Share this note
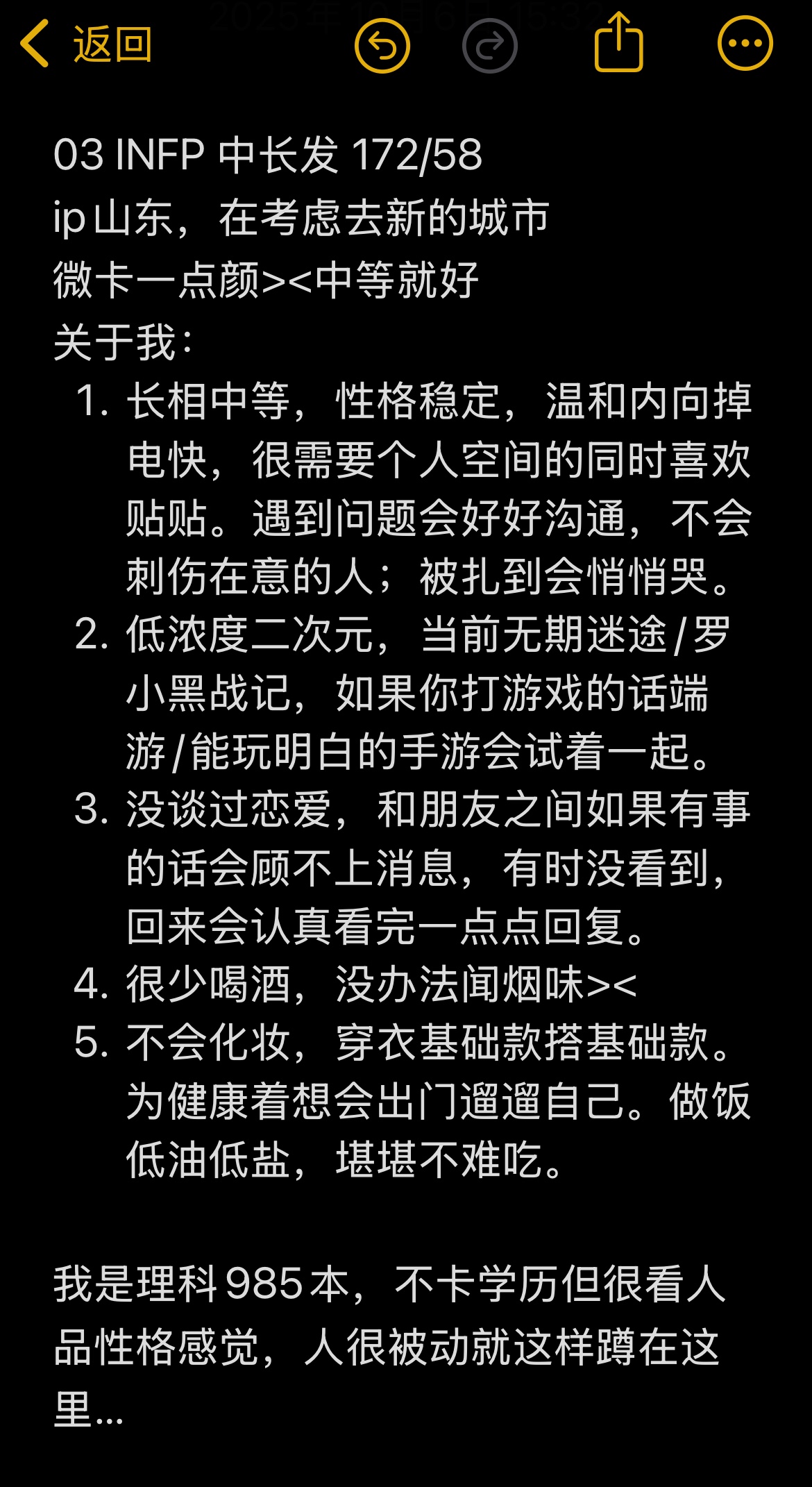 tap(619, 43)
